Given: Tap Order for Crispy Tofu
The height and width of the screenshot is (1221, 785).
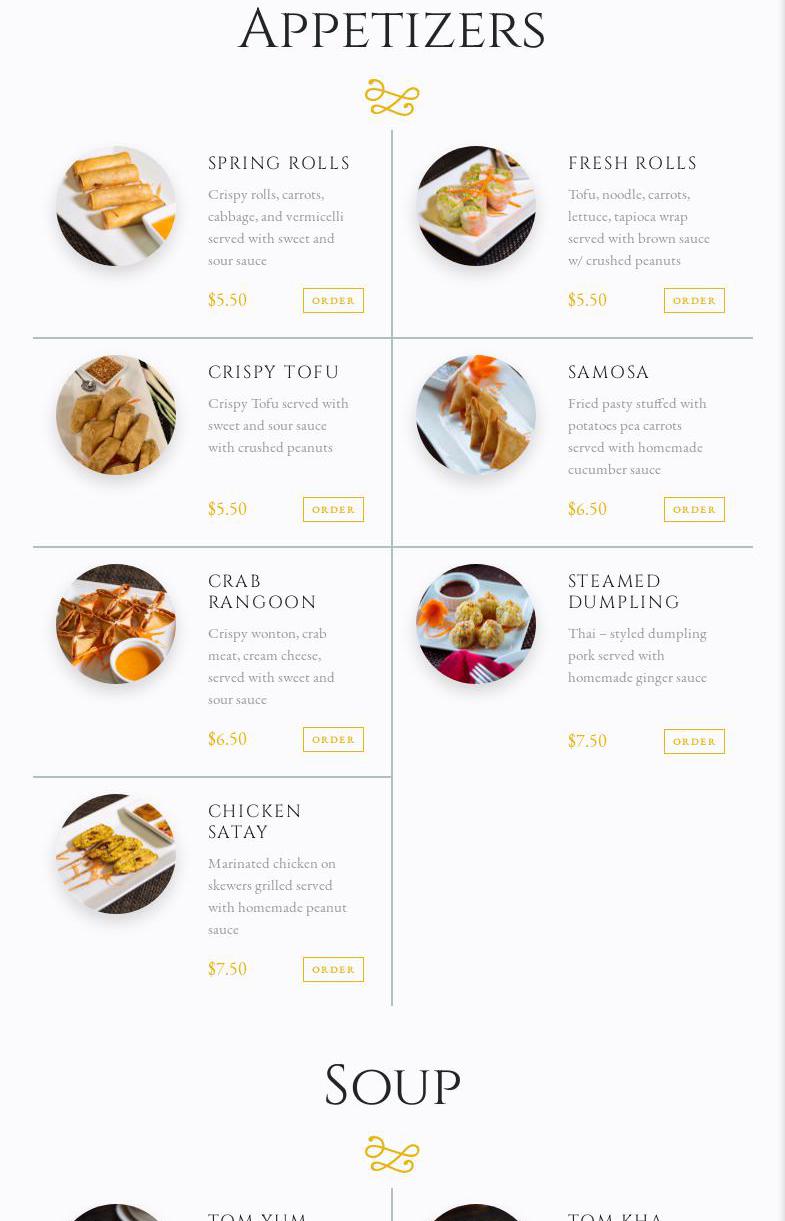Looking at the screenshot, I should pyautogui.click(x=333, y=509).
